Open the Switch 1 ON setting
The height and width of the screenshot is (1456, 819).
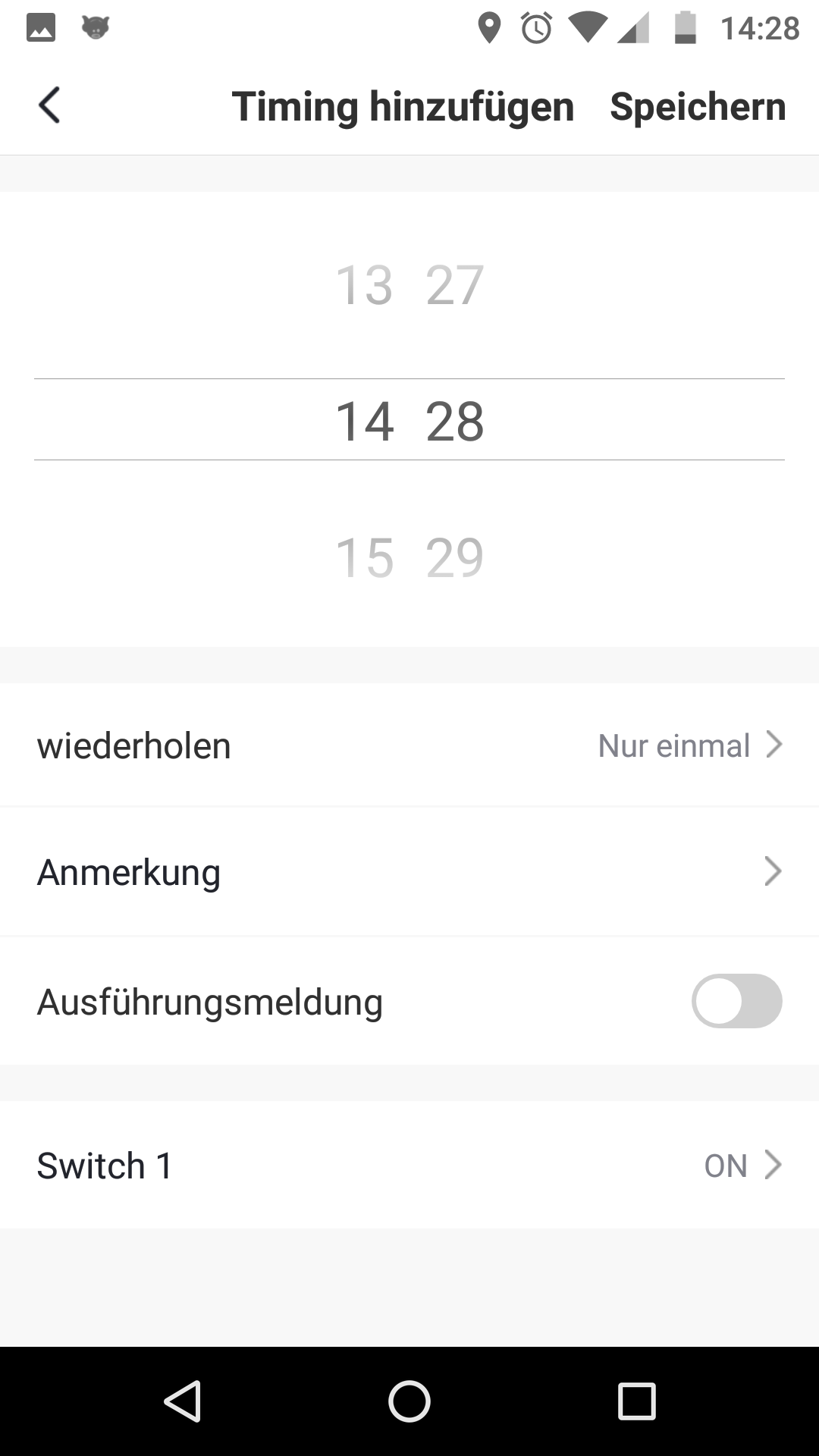pyautogui.click(x=409, y=1166)
